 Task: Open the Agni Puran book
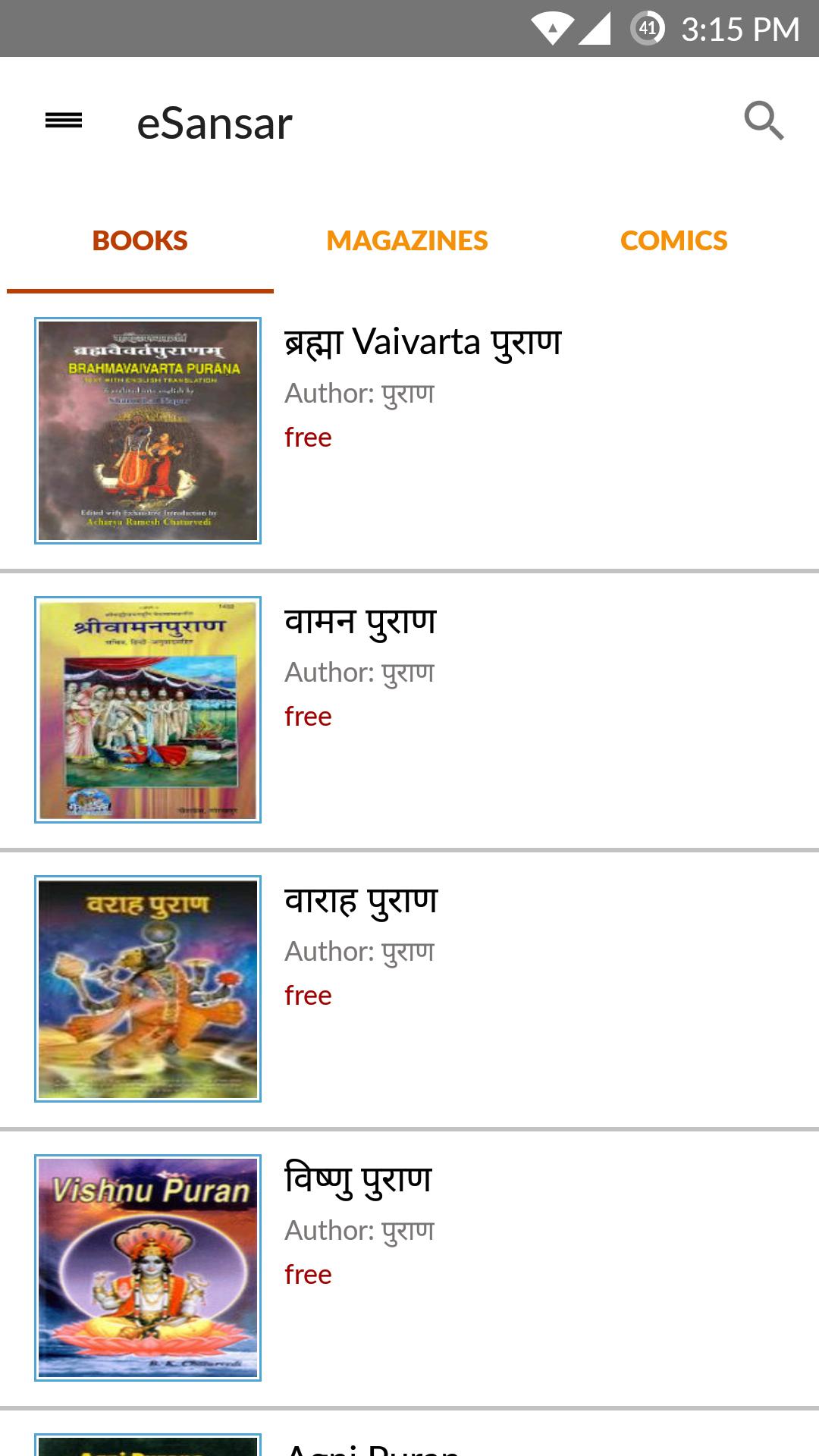click(373, 1447)
